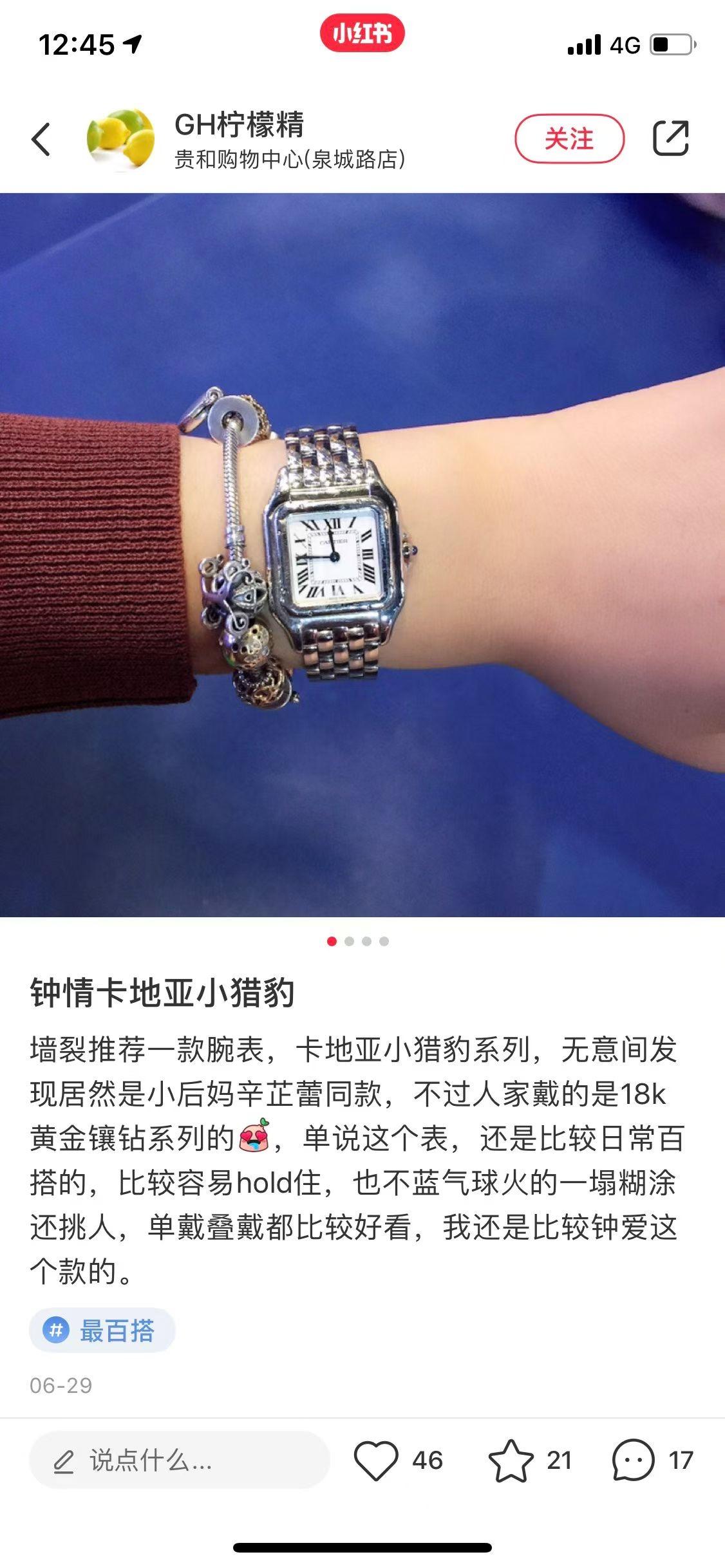Viewport: 725px width, 1568px height.
Task: Open GH柠檬精's profile avatar
Action: tap(121, 139)
